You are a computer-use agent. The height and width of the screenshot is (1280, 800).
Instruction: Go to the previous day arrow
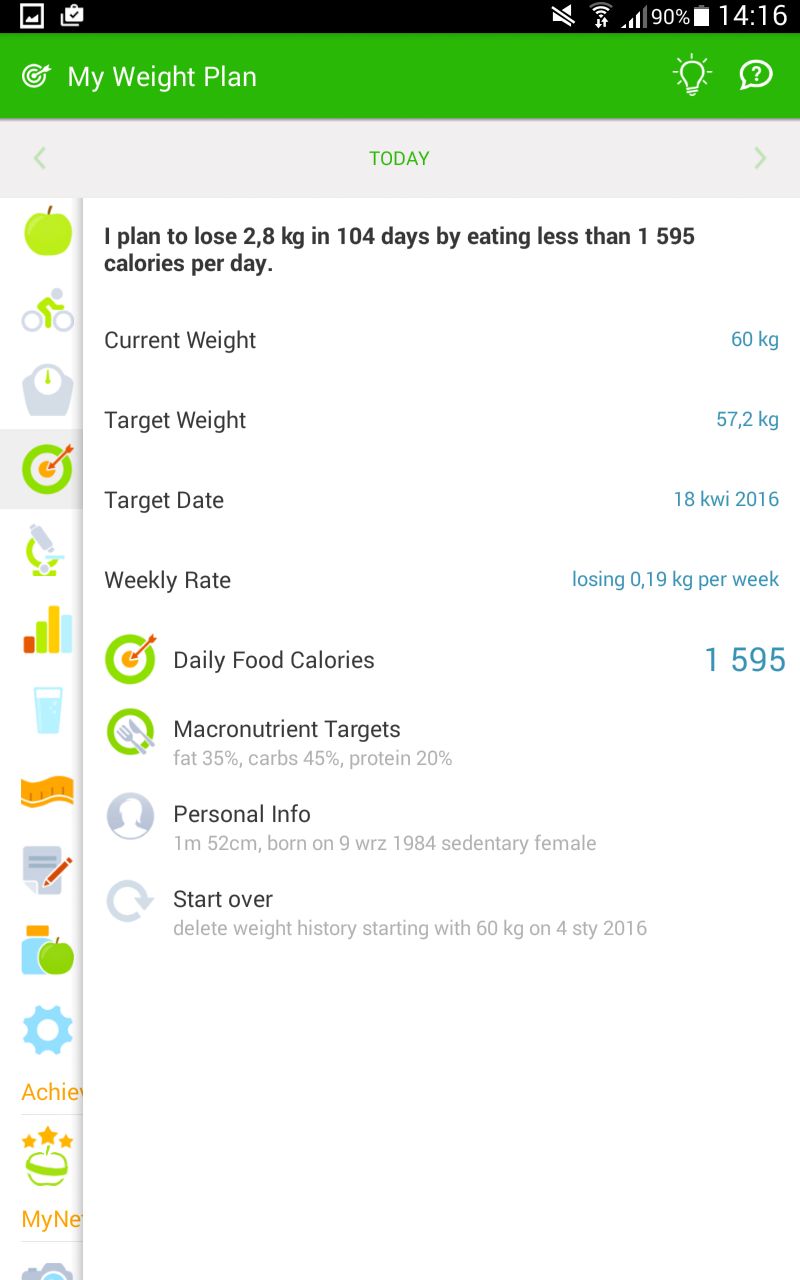coord(40,158)
